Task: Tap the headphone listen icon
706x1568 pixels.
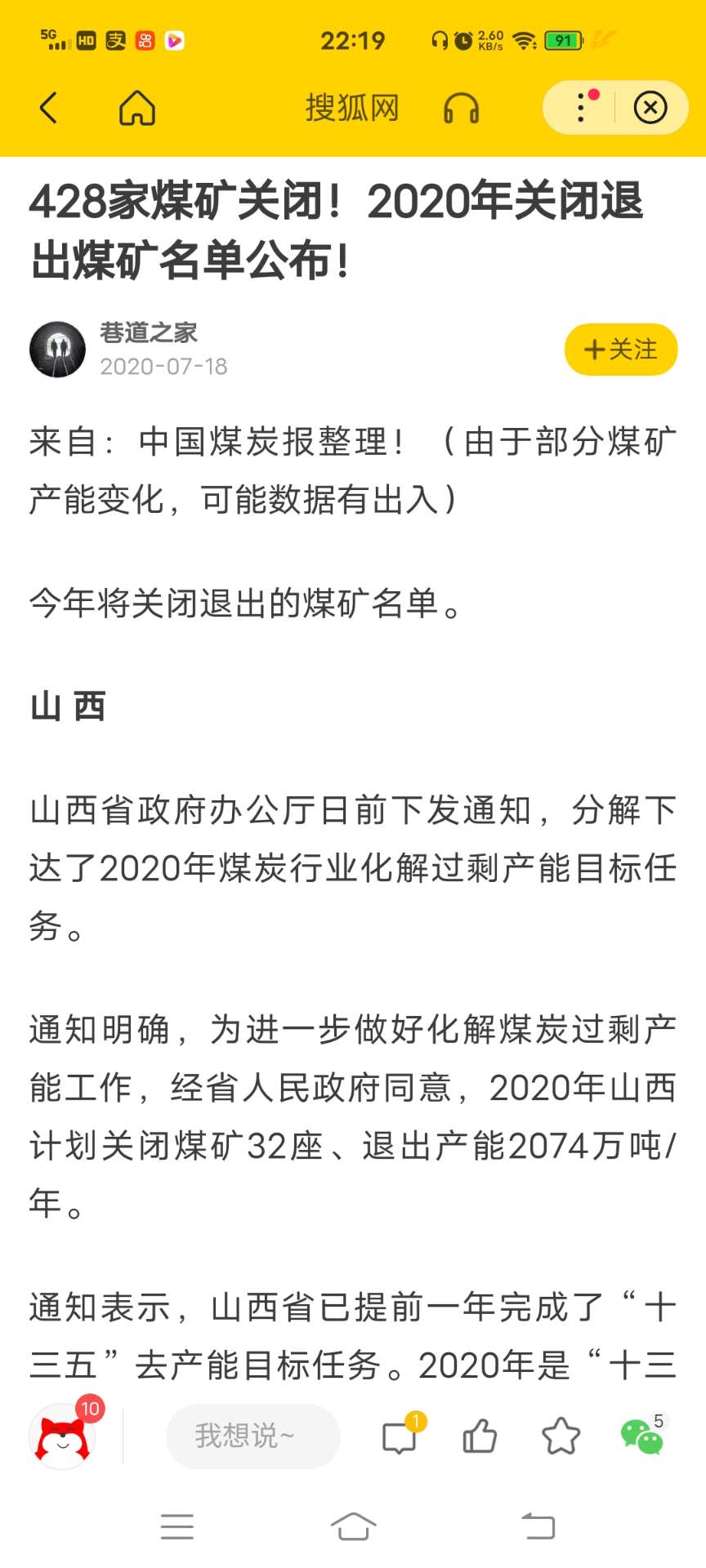Action: tap(461, 108)
